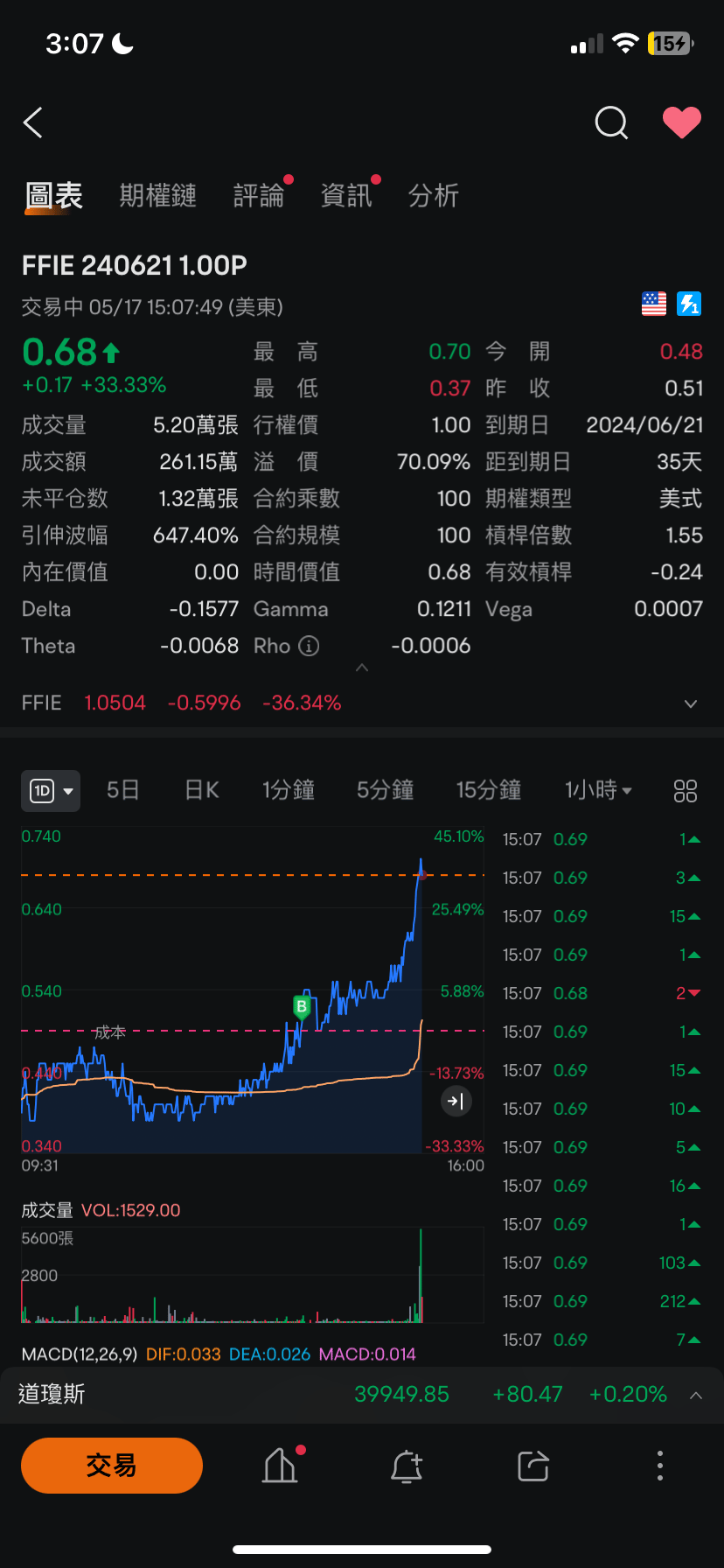724x1568 pixels.
Task: Tap the US flag market icon
Action: click(653, 304)
